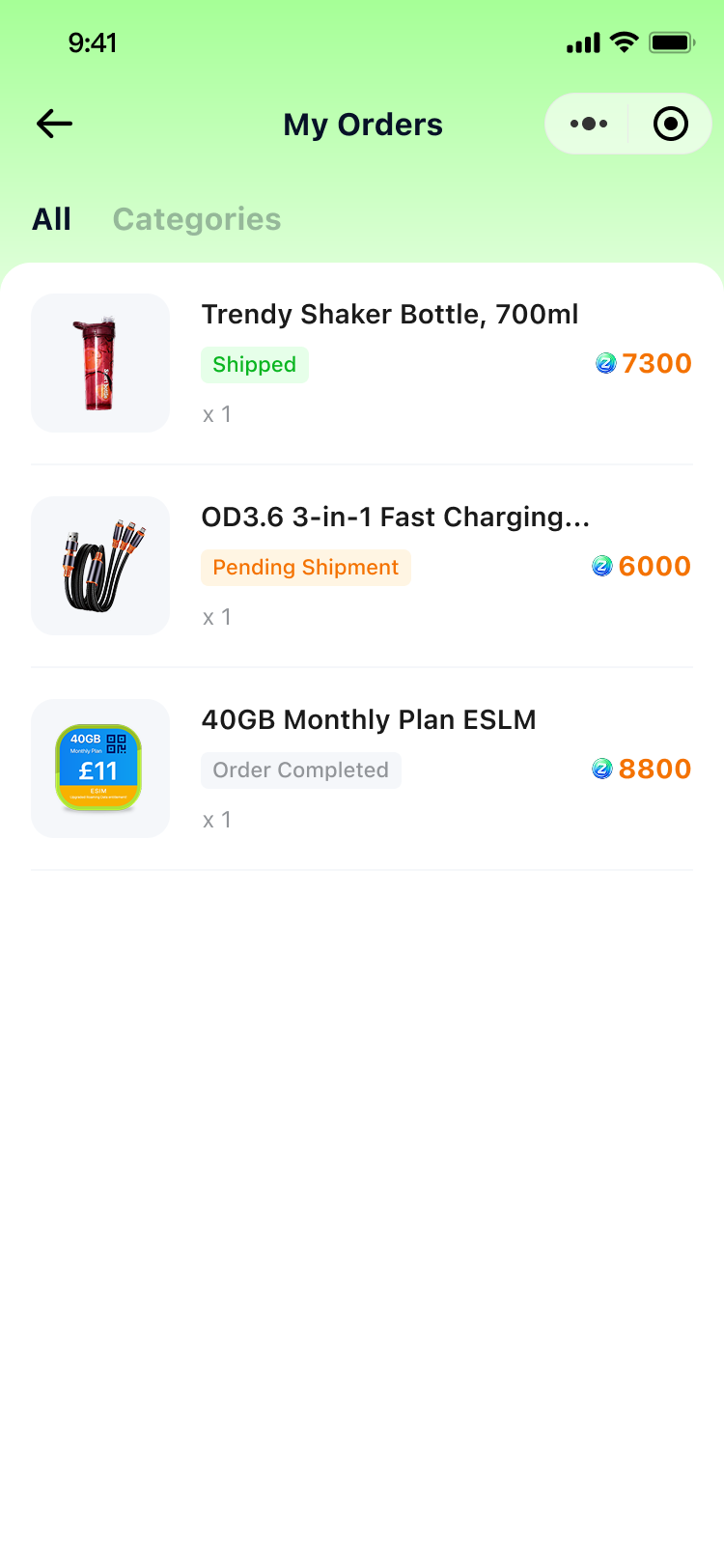Open the Trendy Shaker Bottle order

click(x=362, y=363)
